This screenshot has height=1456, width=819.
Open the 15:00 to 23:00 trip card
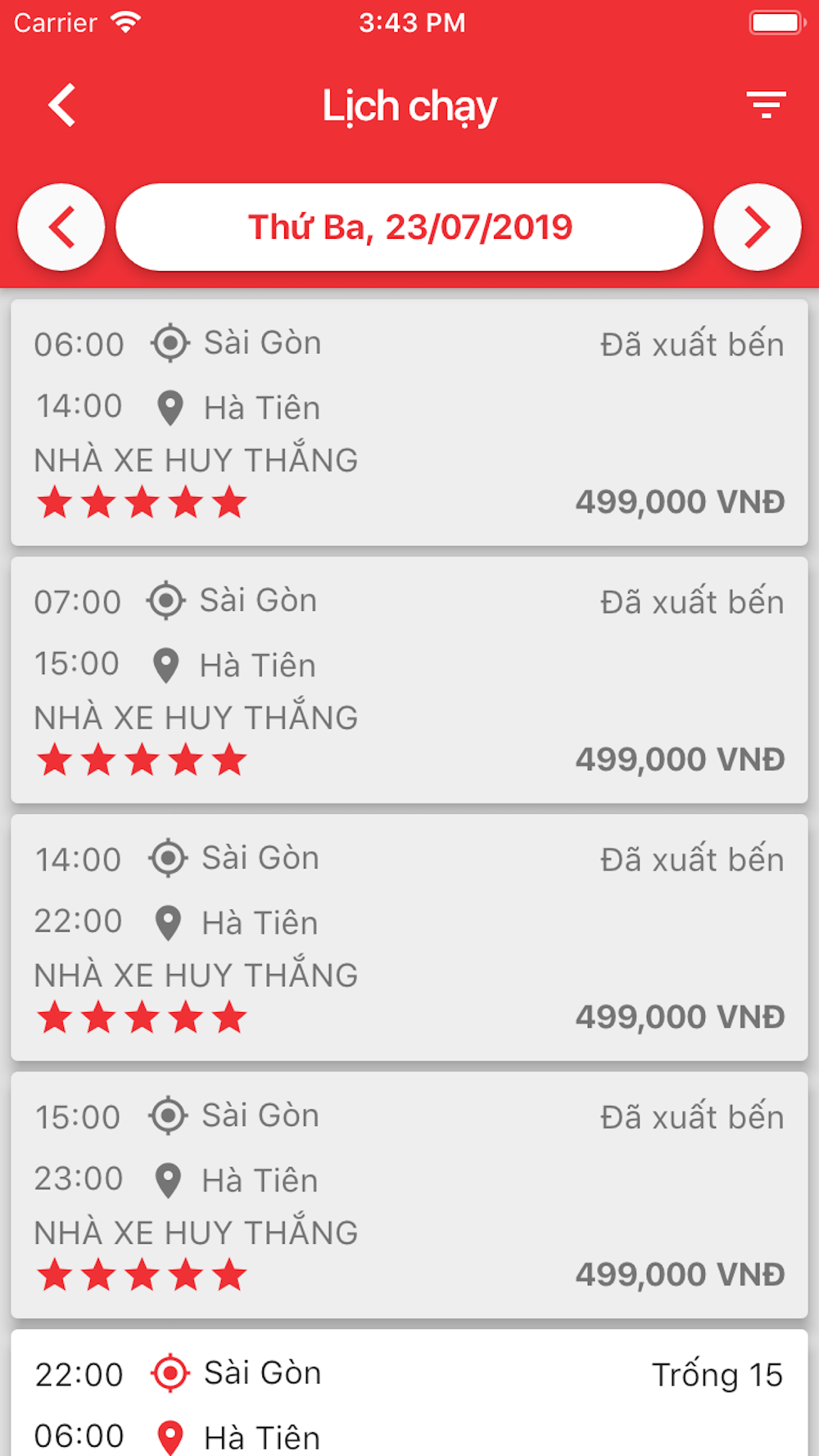(x=409, y=1196)
